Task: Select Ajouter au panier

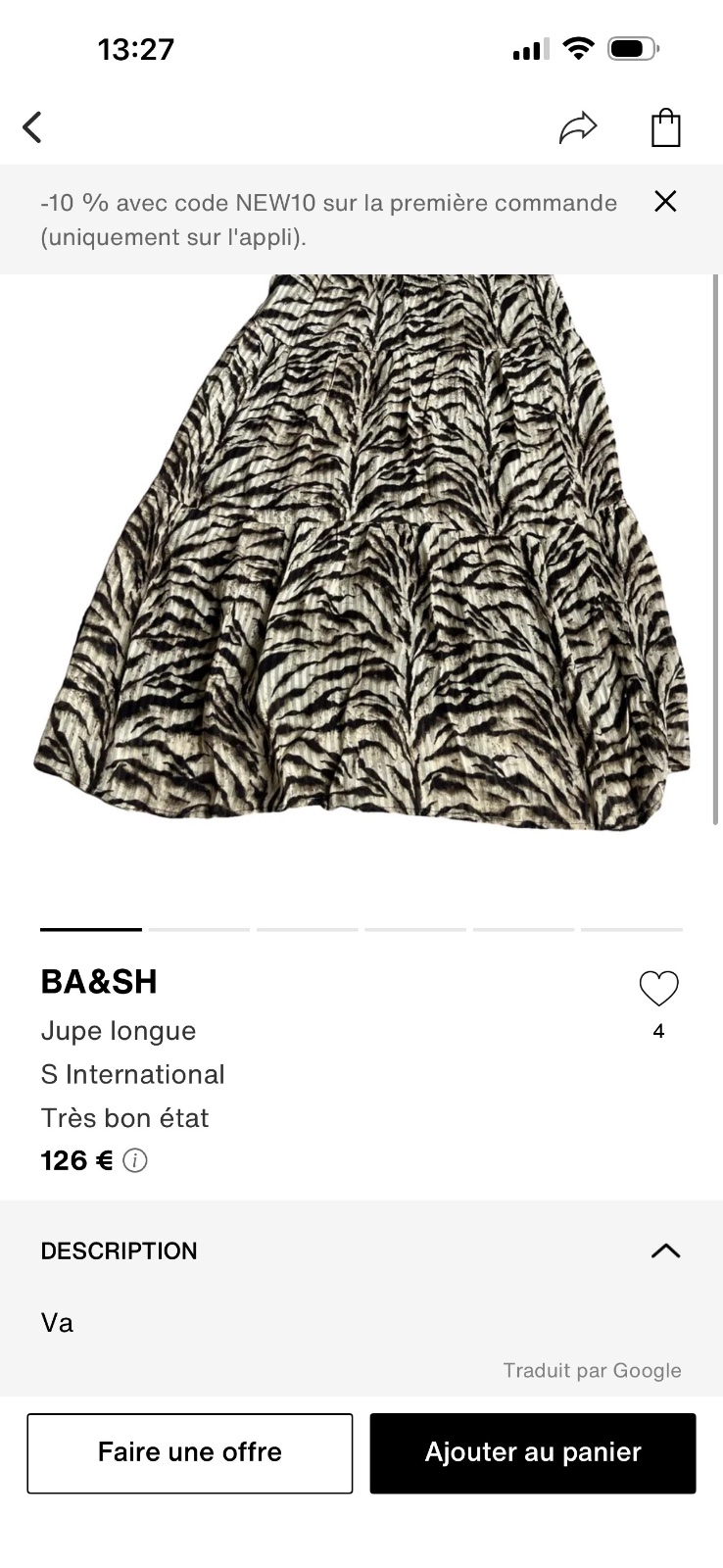Action: click(x=533, y=1453)
